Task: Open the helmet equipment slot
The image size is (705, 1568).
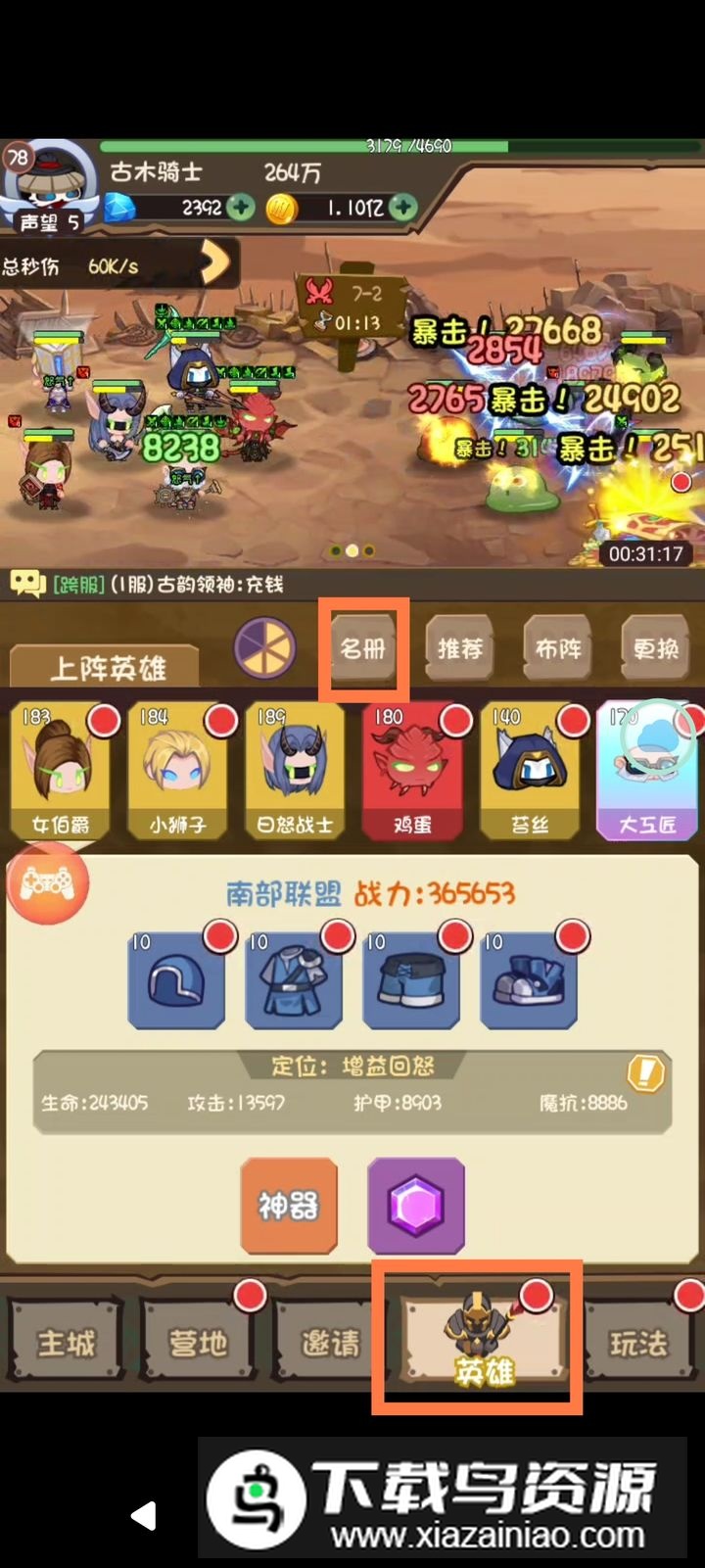Action: pos(176,979)
